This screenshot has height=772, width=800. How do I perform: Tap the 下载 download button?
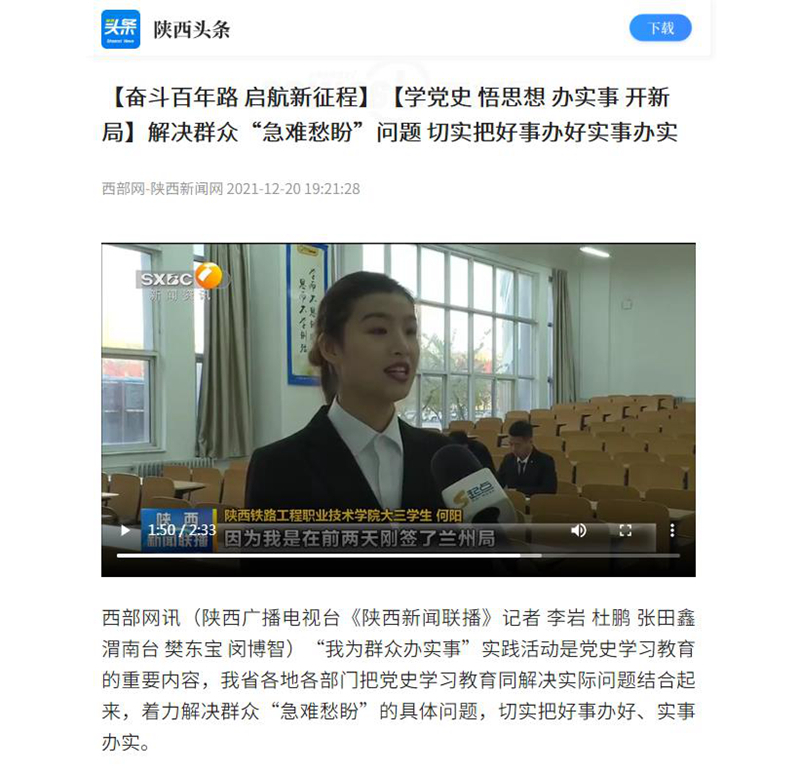[x=660, y=28]
